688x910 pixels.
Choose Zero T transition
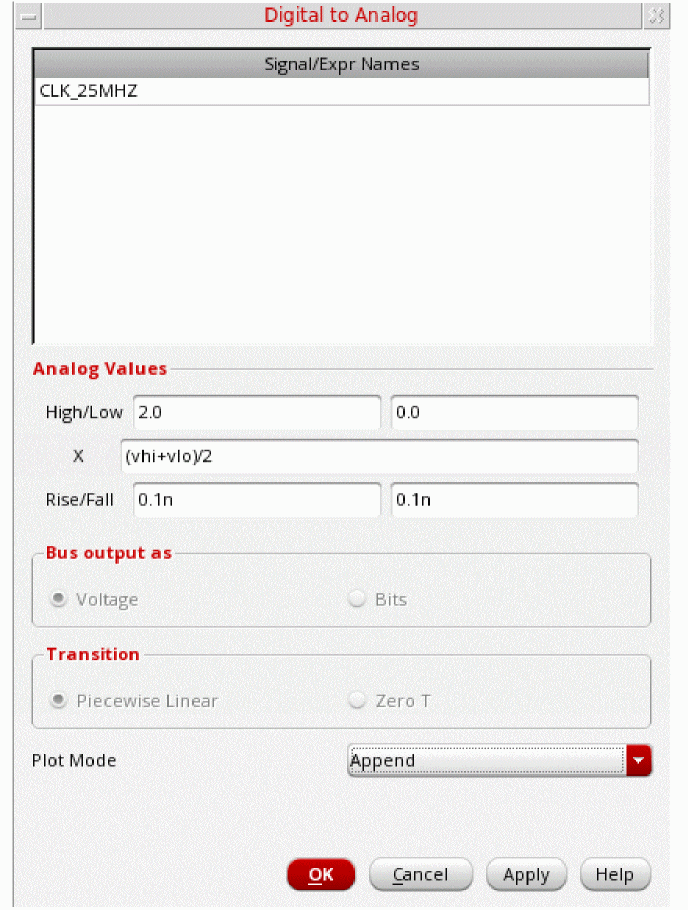[x=357, y=700]
